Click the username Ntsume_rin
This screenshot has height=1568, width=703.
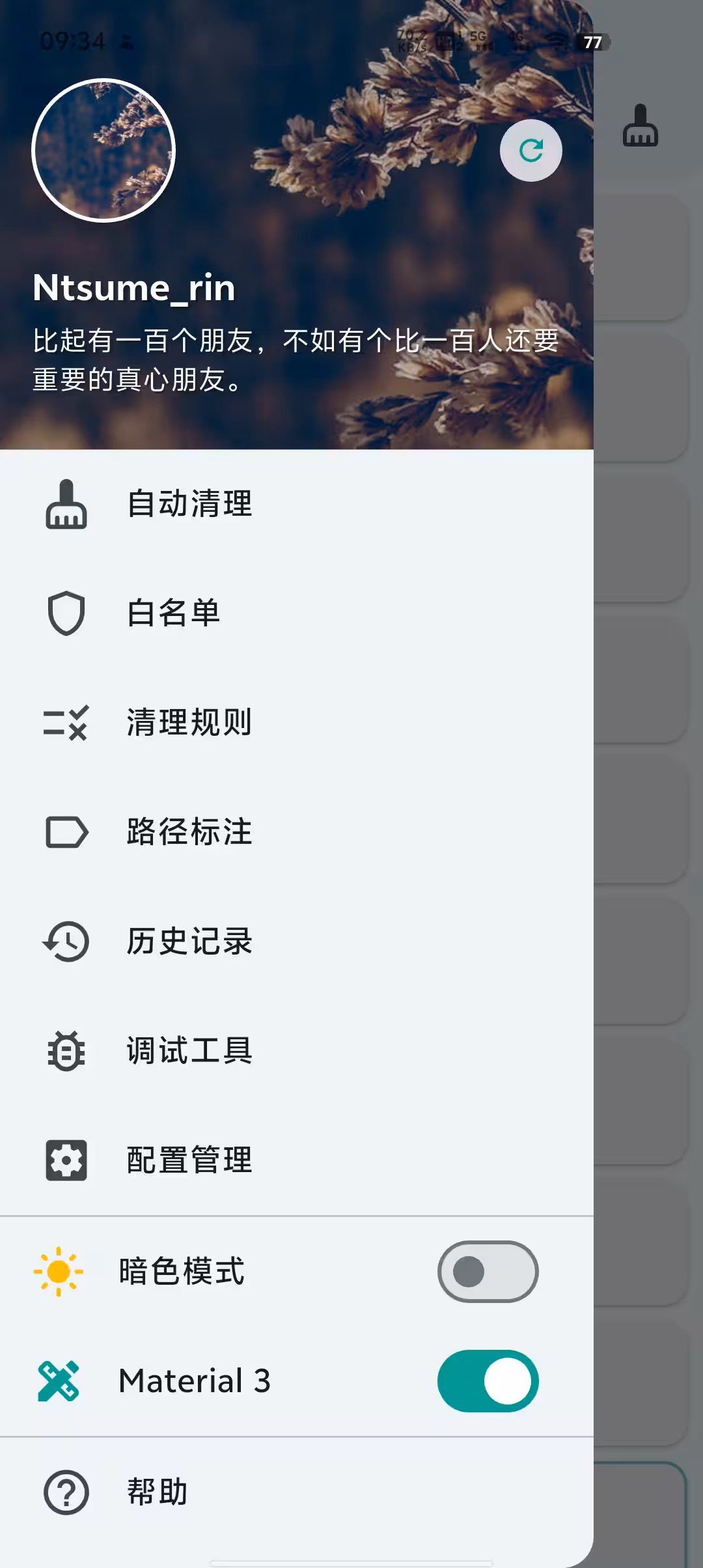[134, 288]
